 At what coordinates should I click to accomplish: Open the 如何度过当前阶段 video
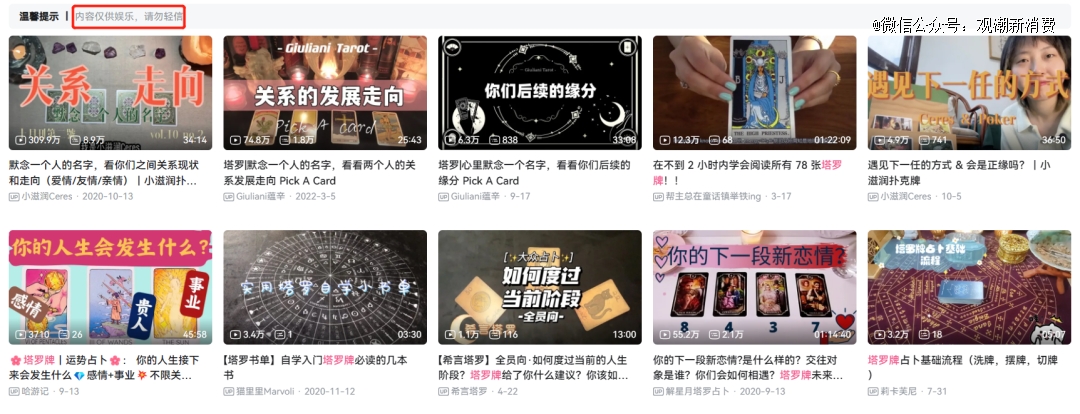540,287
